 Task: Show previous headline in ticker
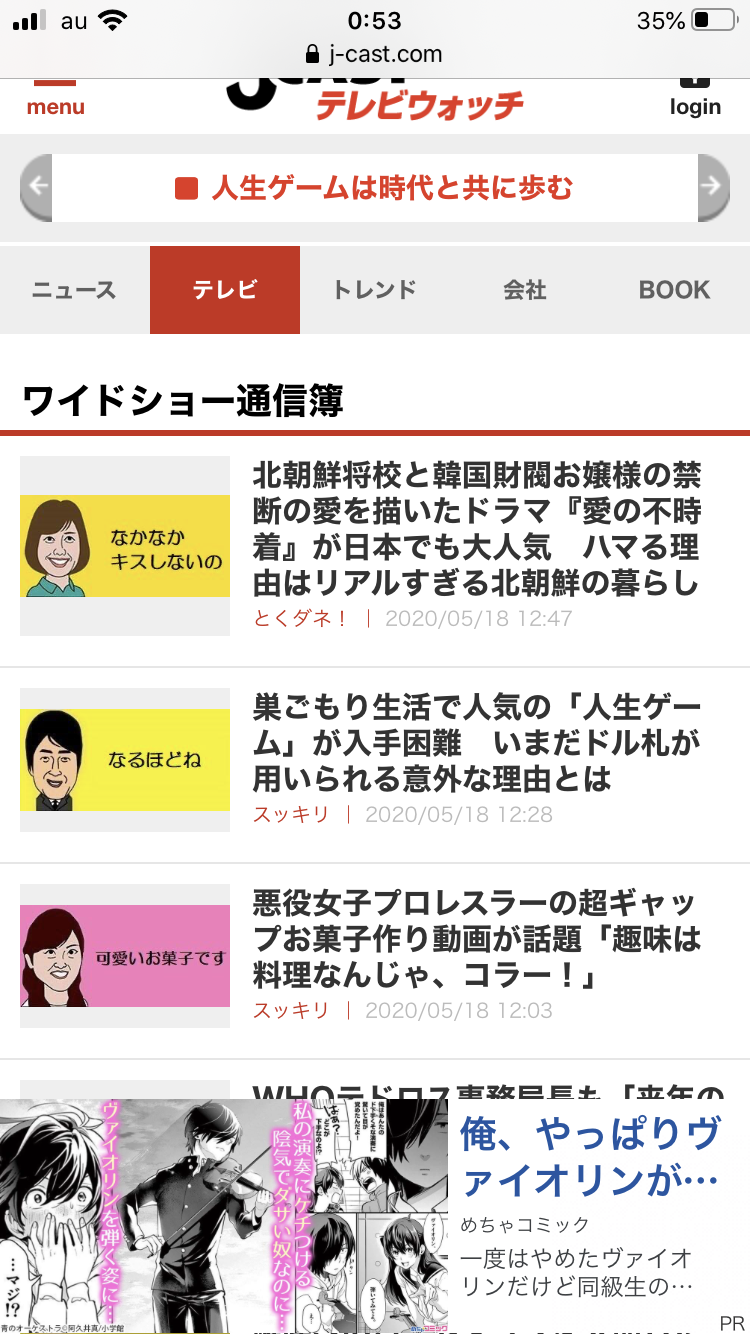click(x=36, y=187)
